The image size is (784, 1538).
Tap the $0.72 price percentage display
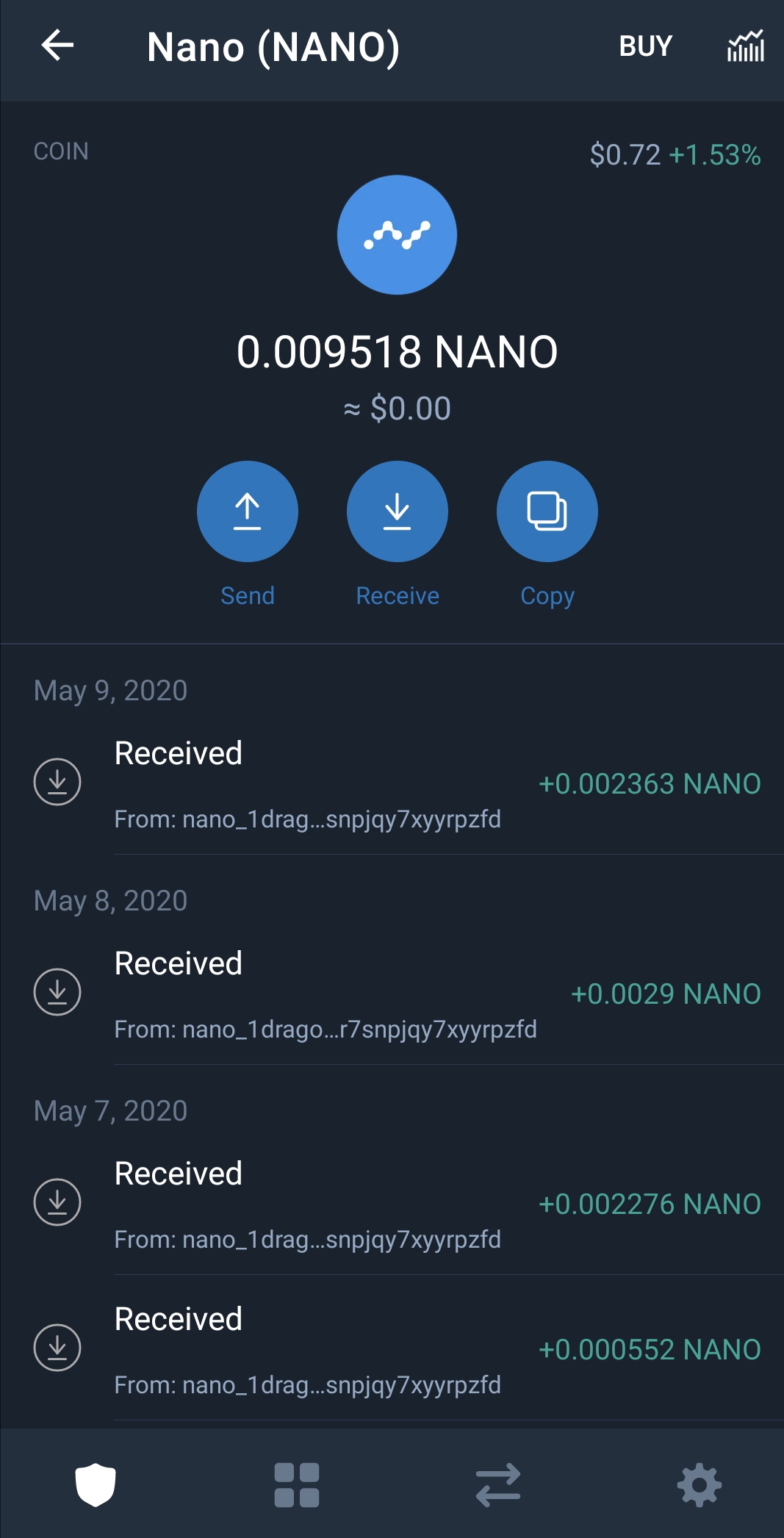pos(675,154)
